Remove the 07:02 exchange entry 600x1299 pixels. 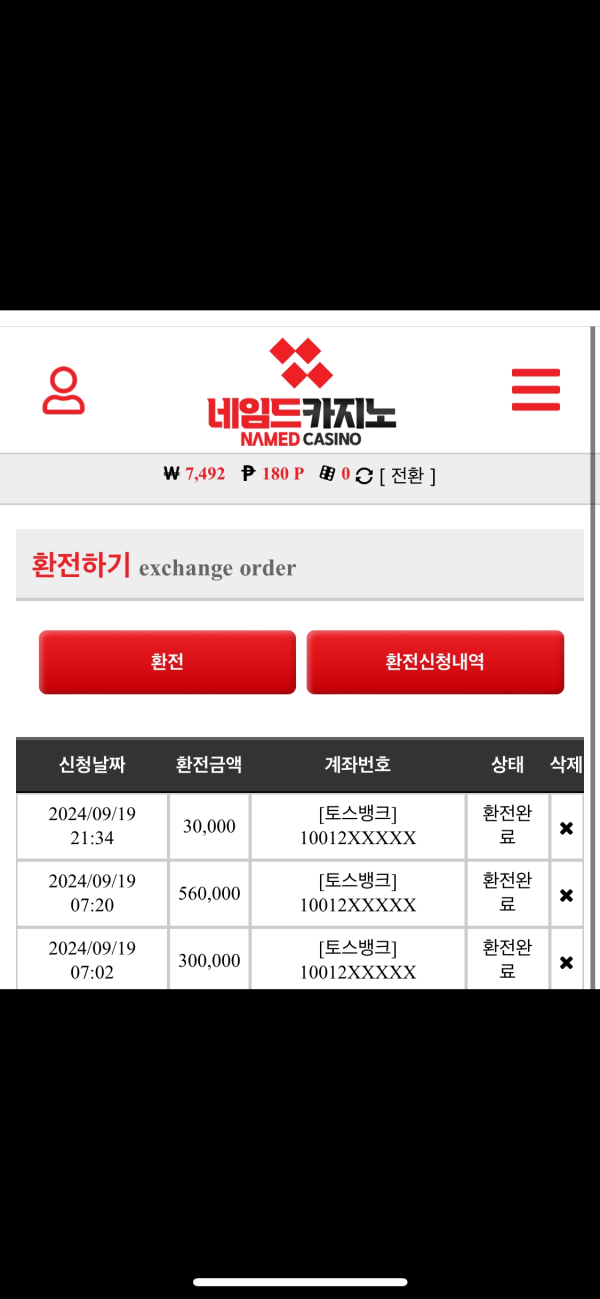click(566, 962)
